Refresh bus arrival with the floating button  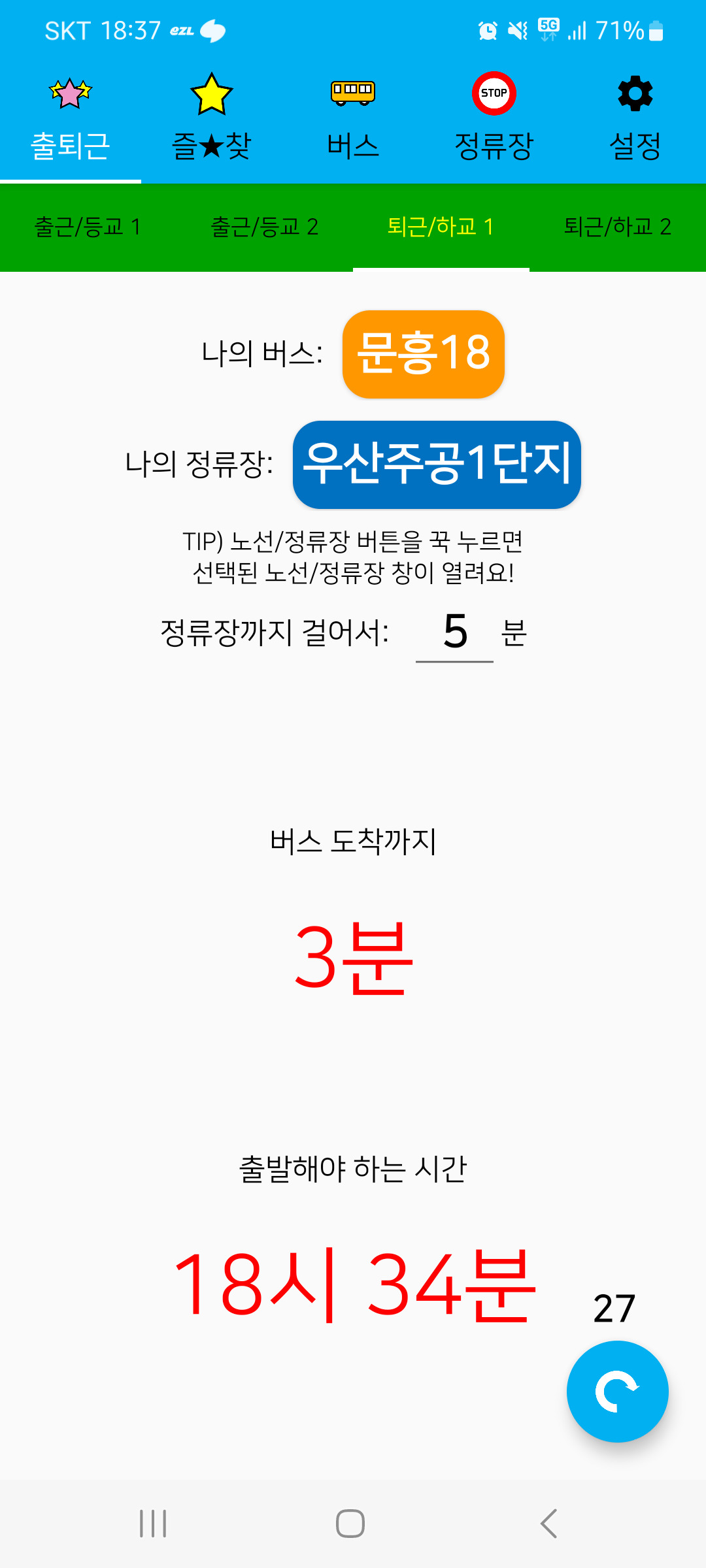click(617, 1391)
